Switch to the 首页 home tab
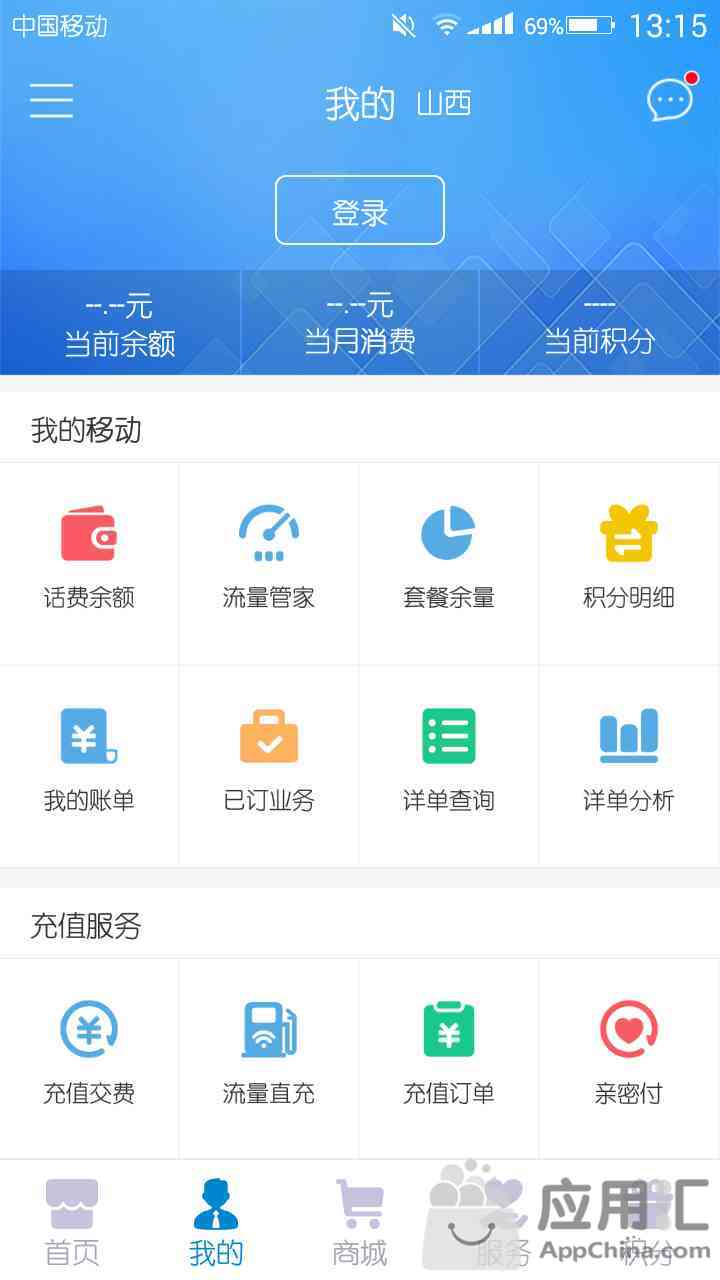 pos(72,1222)
